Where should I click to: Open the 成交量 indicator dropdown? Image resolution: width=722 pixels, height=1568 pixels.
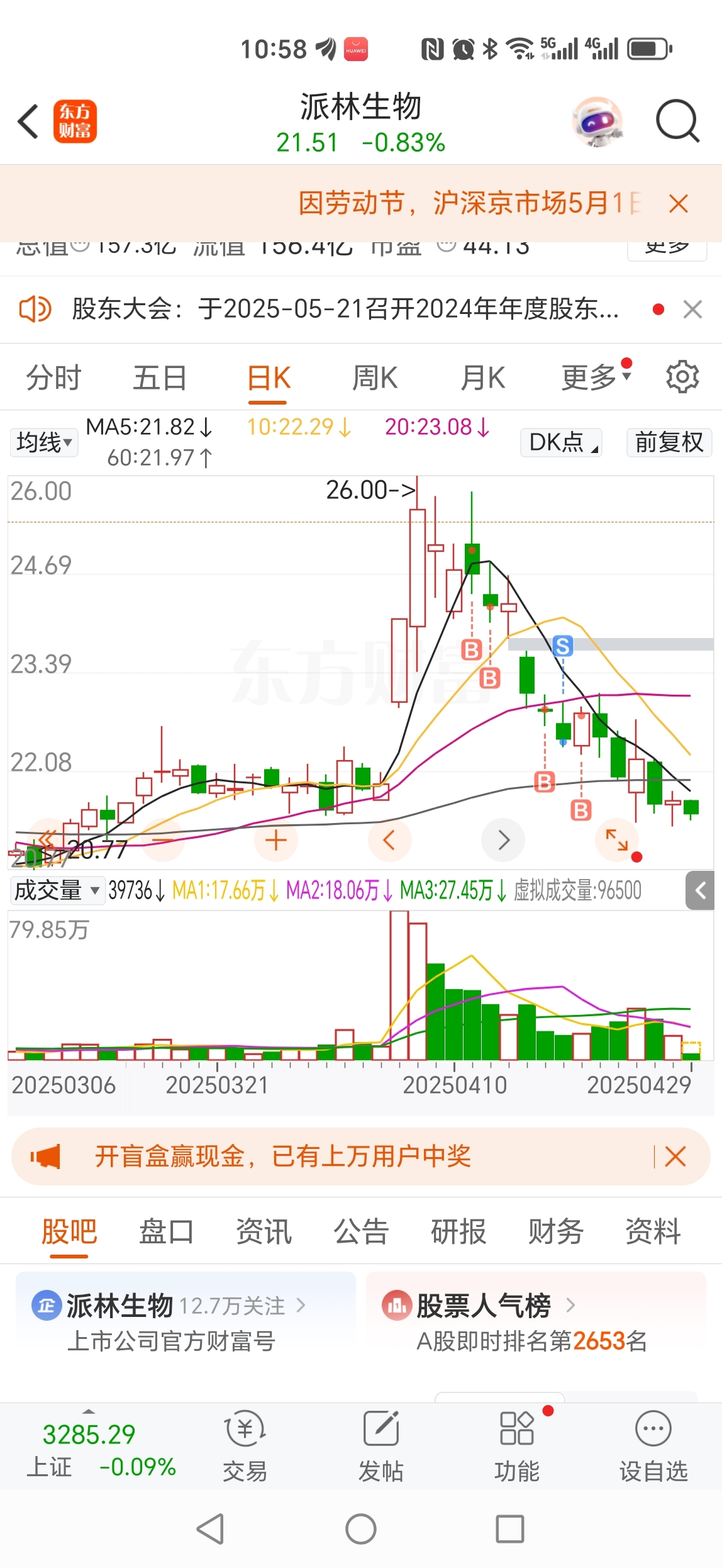pos(57,890)
